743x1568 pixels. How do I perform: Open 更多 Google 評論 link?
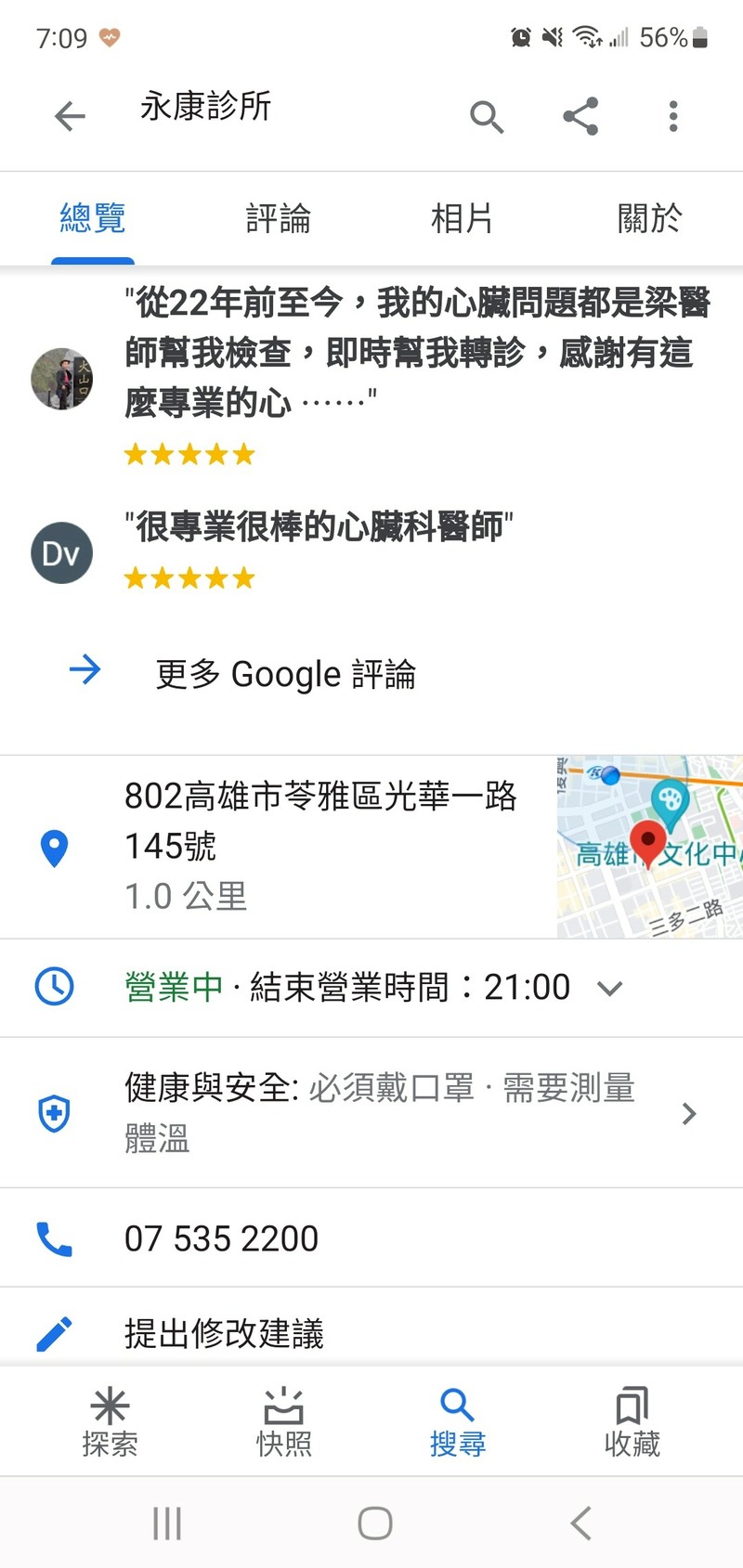click(x=285, y=674)
